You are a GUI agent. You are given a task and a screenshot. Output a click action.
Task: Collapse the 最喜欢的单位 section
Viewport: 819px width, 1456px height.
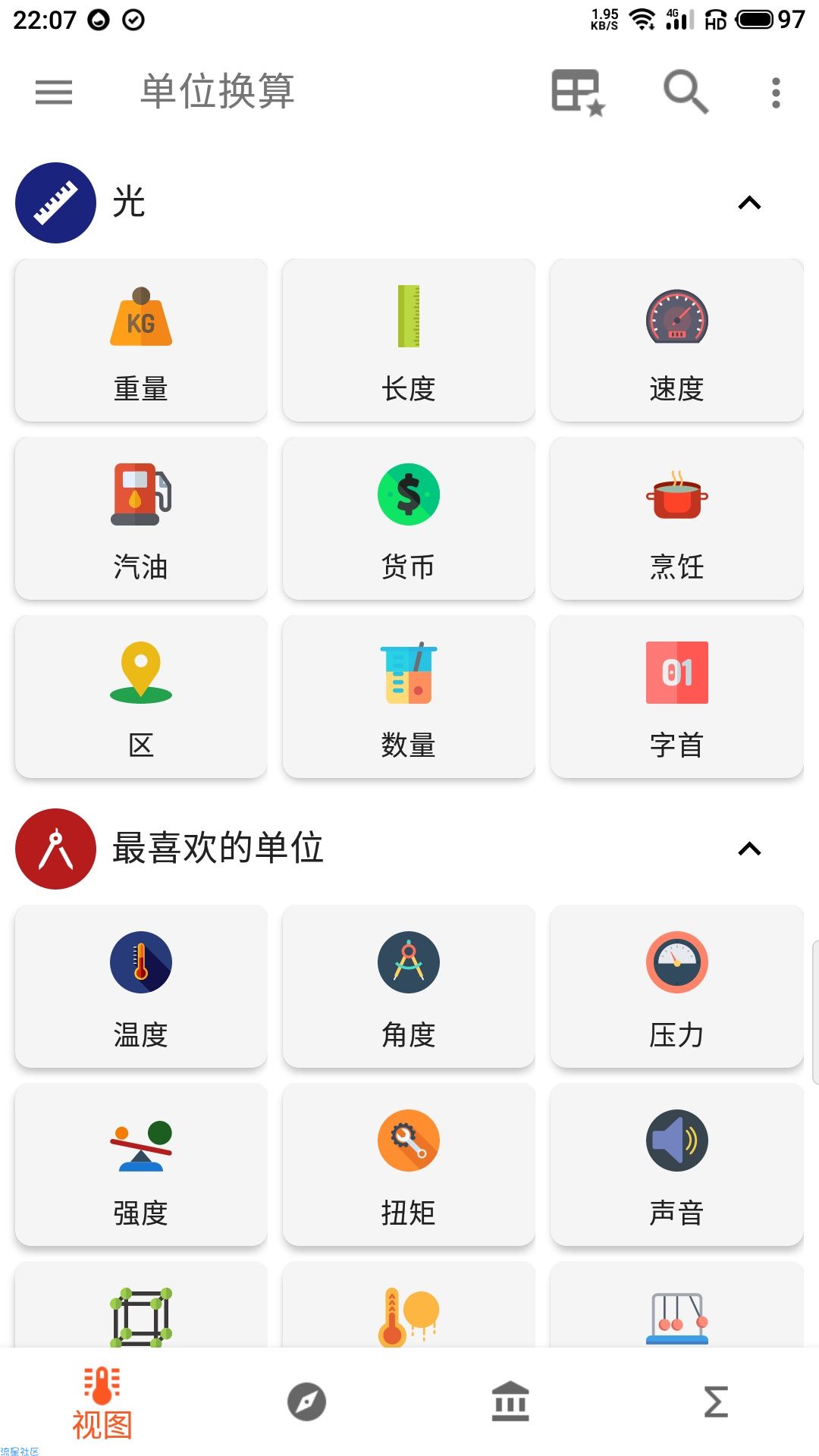[x=749, y=849]
